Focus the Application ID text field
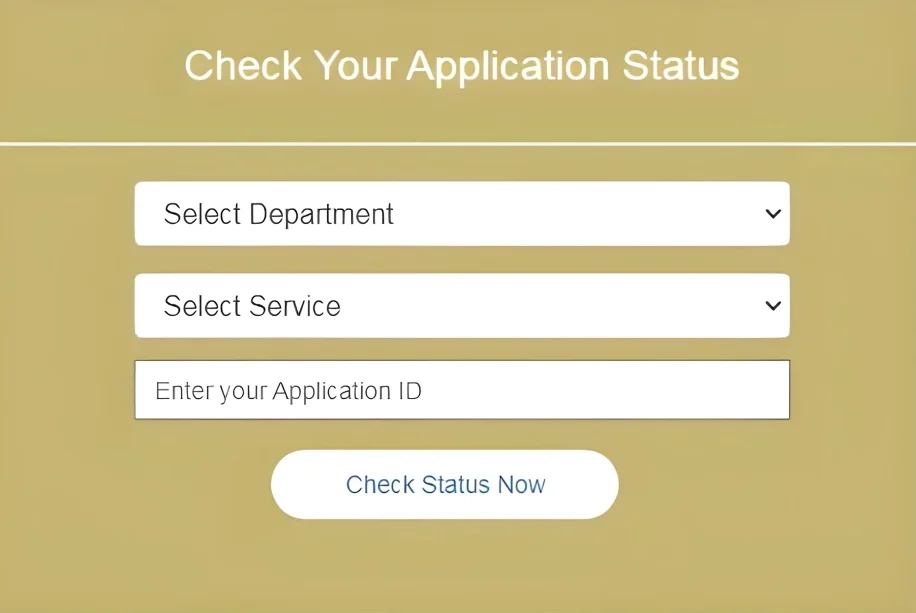 (462, 390)
